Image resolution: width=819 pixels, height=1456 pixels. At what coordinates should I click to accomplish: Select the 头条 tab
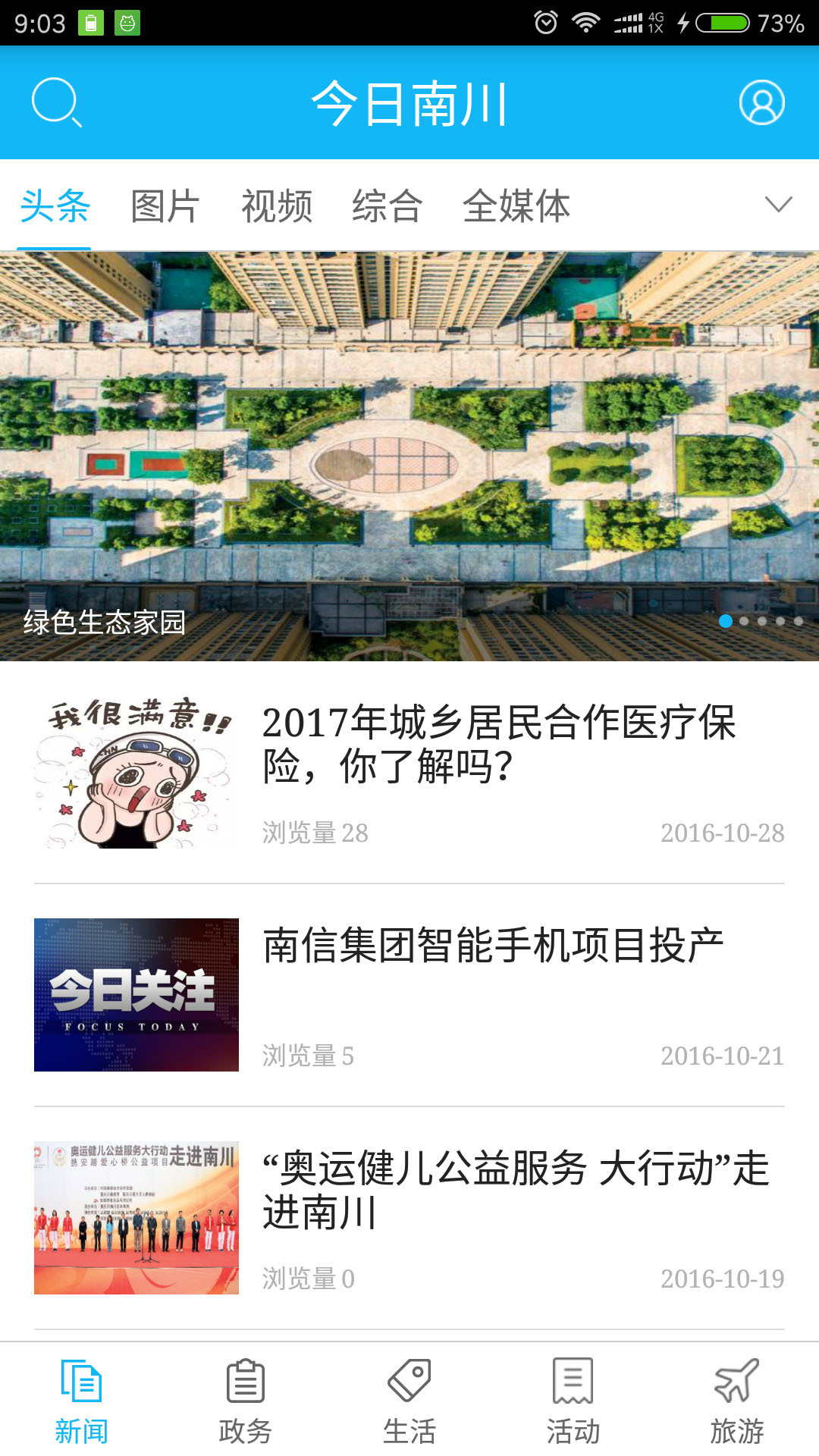[55, 206]
